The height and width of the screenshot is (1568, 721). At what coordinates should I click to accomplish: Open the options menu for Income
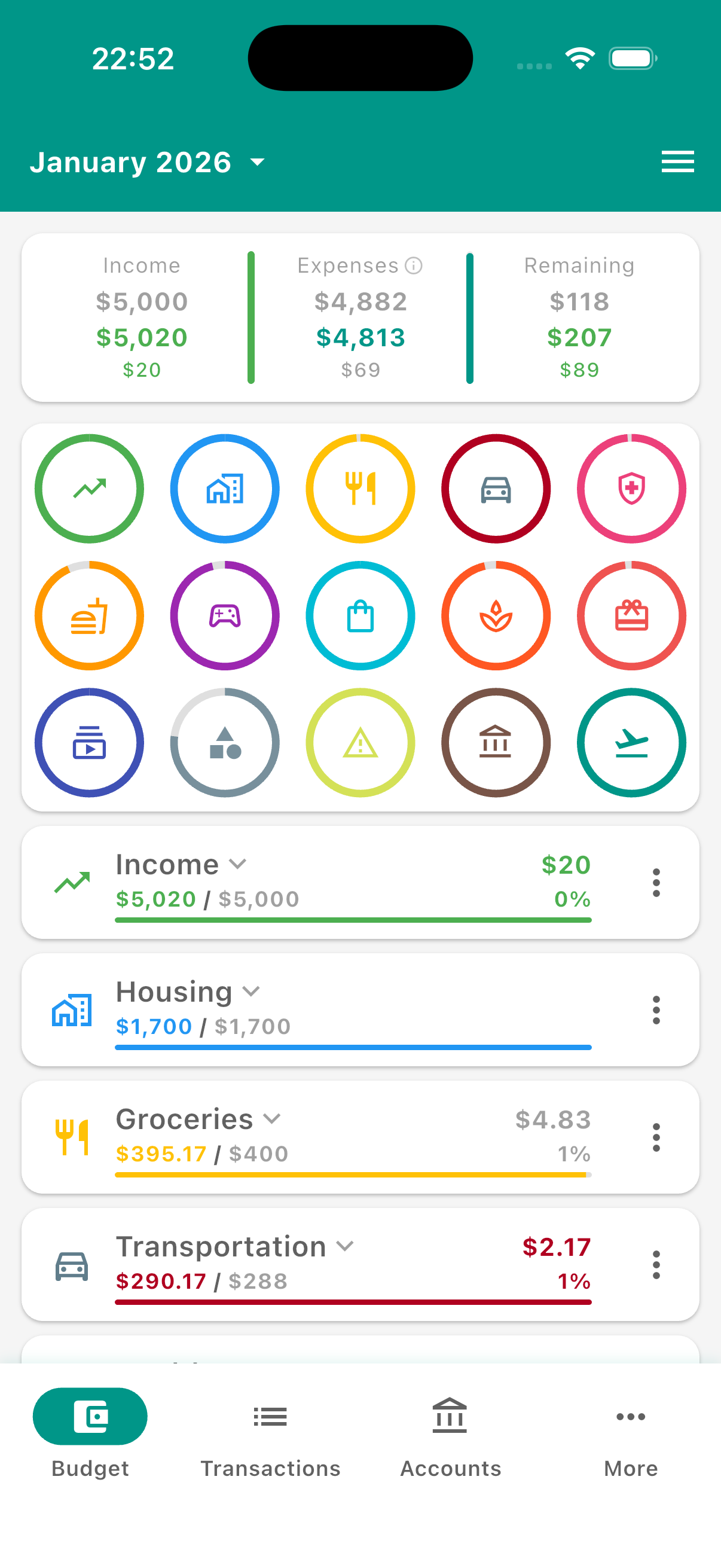pyautogui.click(x=656, y=883)
